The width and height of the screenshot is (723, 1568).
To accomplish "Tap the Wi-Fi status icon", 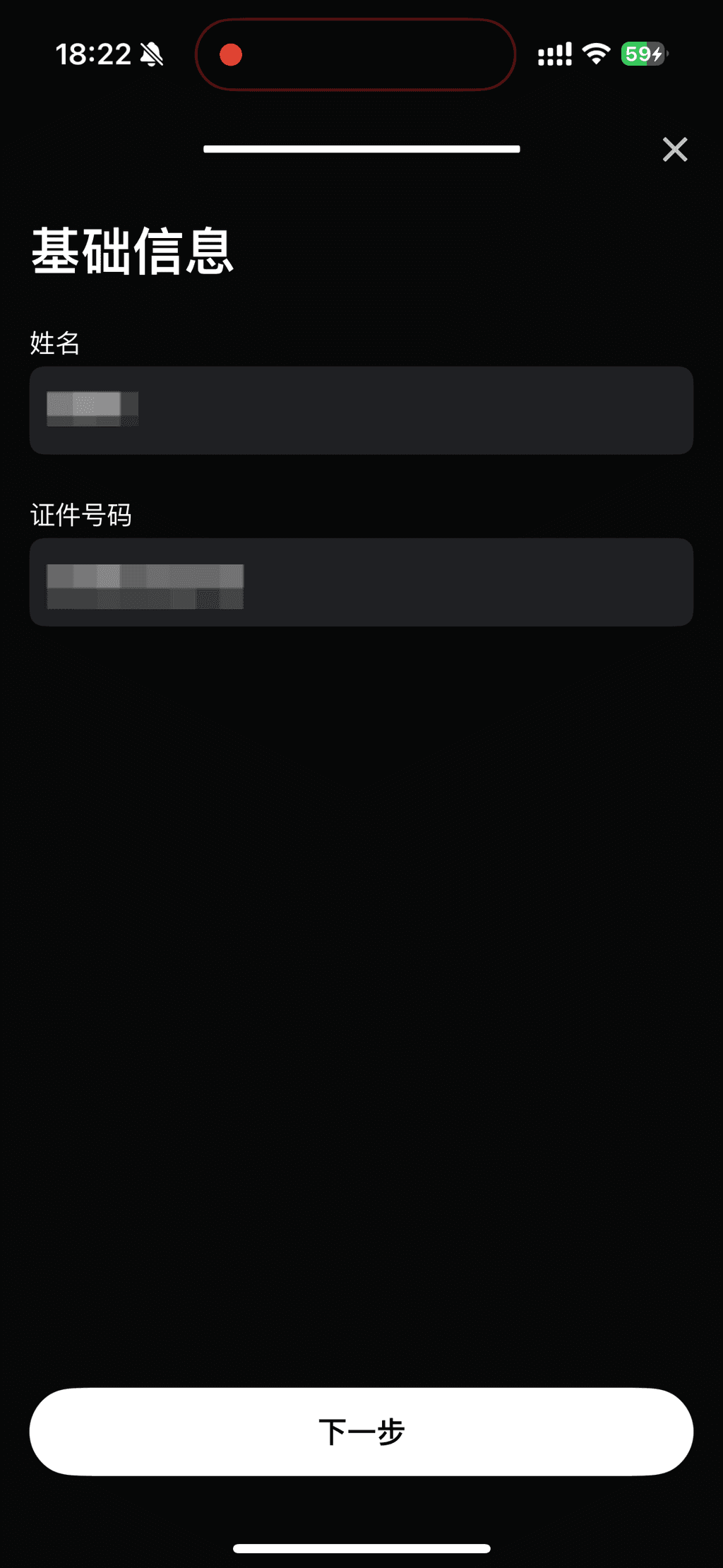I will click(x=595, y=54).
